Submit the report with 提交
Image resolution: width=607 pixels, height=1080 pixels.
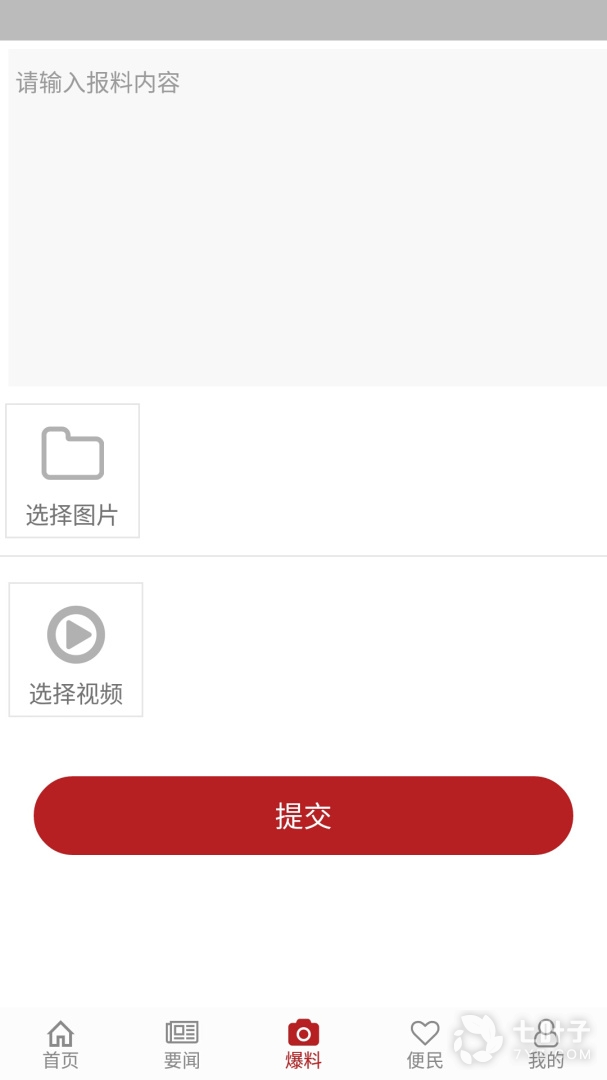(303, 816)
